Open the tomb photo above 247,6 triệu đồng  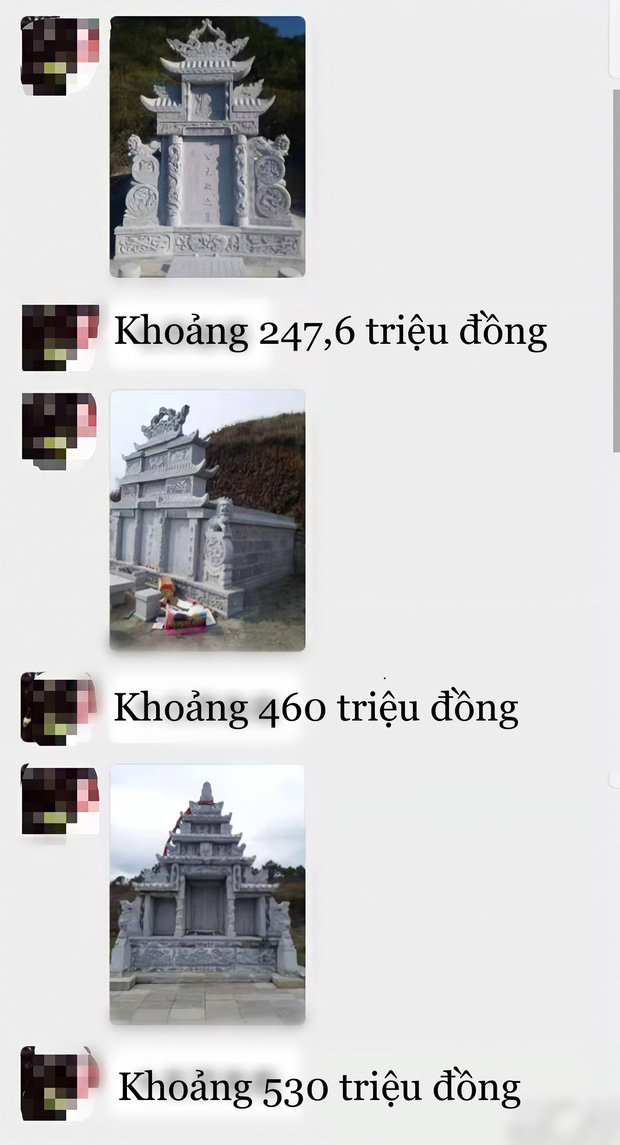tap(207, 147)
